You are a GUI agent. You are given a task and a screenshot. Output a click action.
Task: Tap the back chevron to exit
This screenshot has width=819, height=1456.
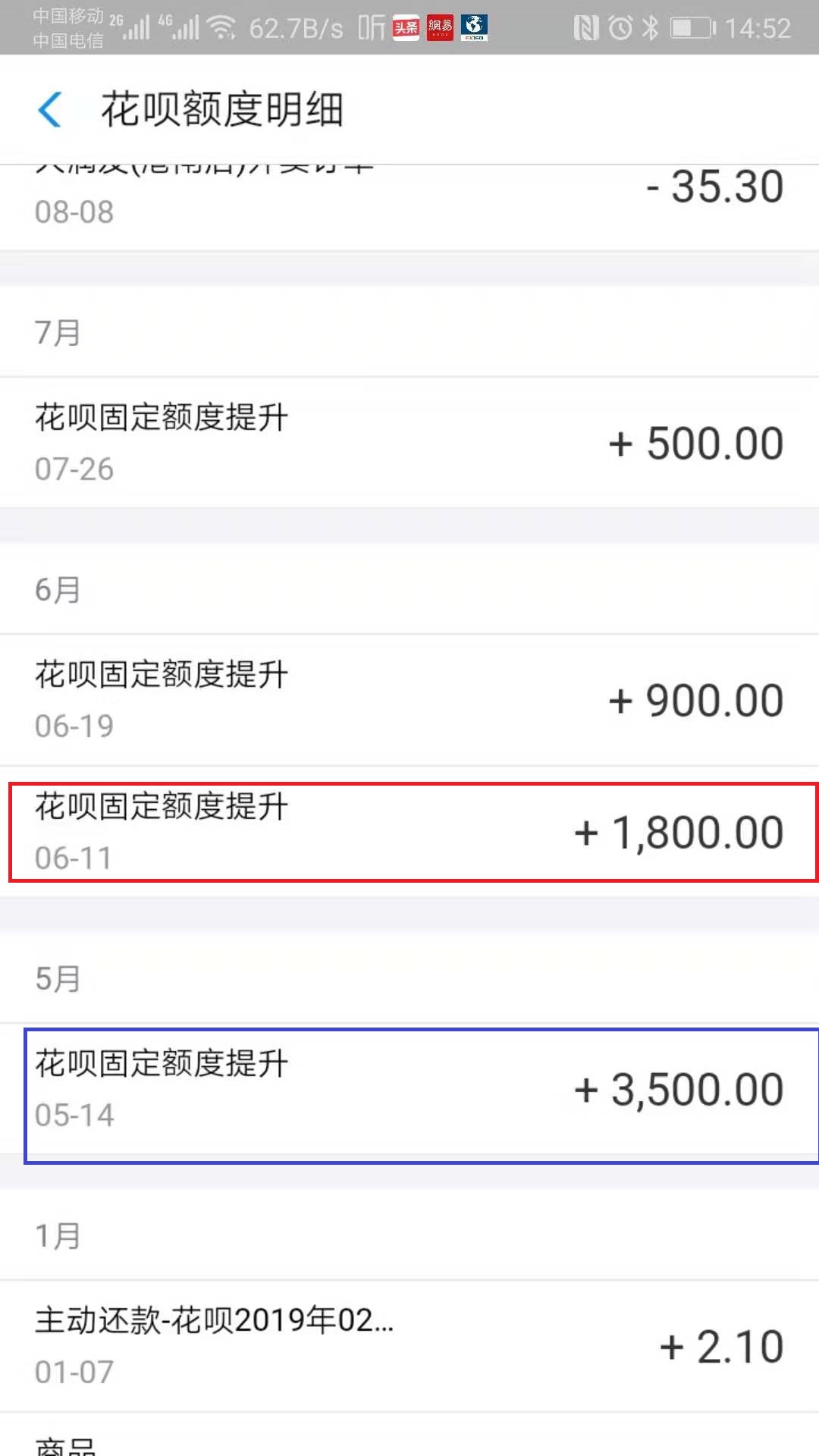pos(49,110)
